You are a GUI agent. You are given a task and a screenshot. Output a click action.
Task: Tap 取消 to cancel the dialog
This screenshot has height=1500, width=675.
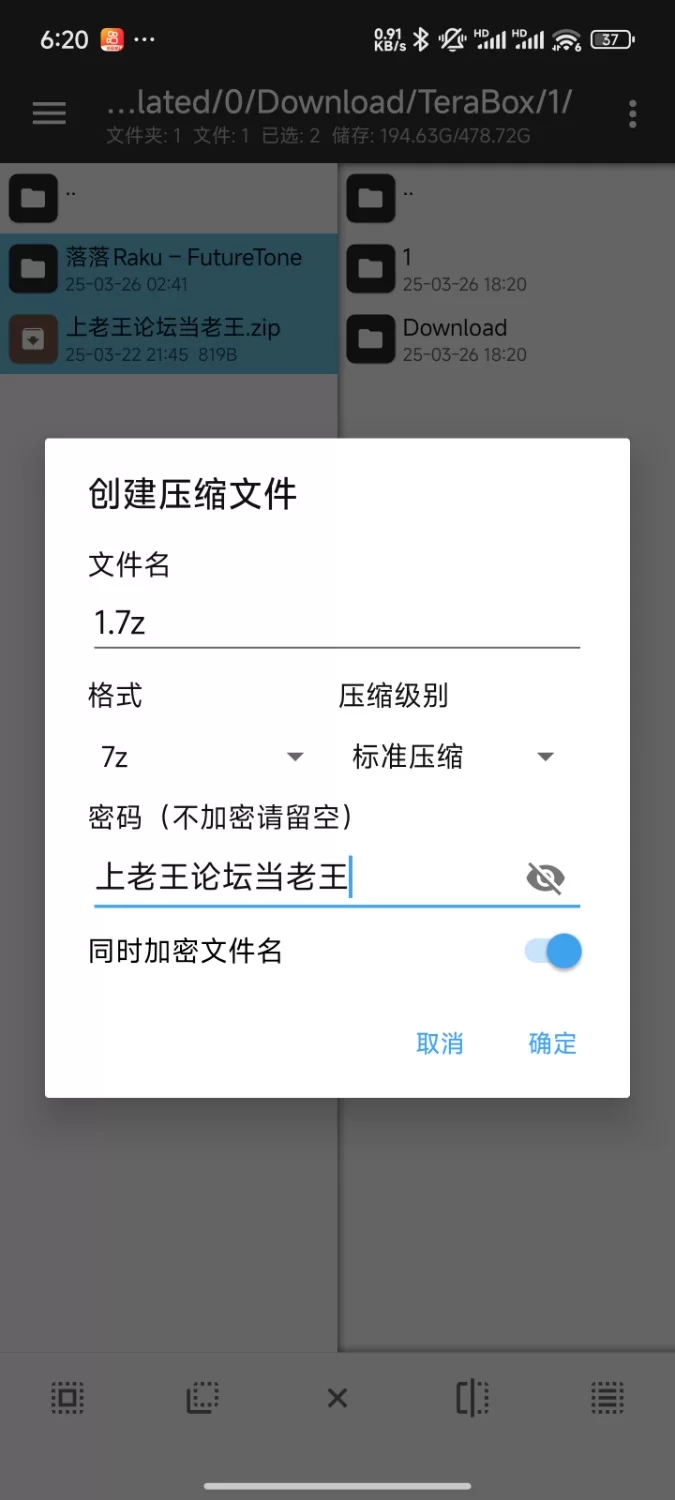440,1043
